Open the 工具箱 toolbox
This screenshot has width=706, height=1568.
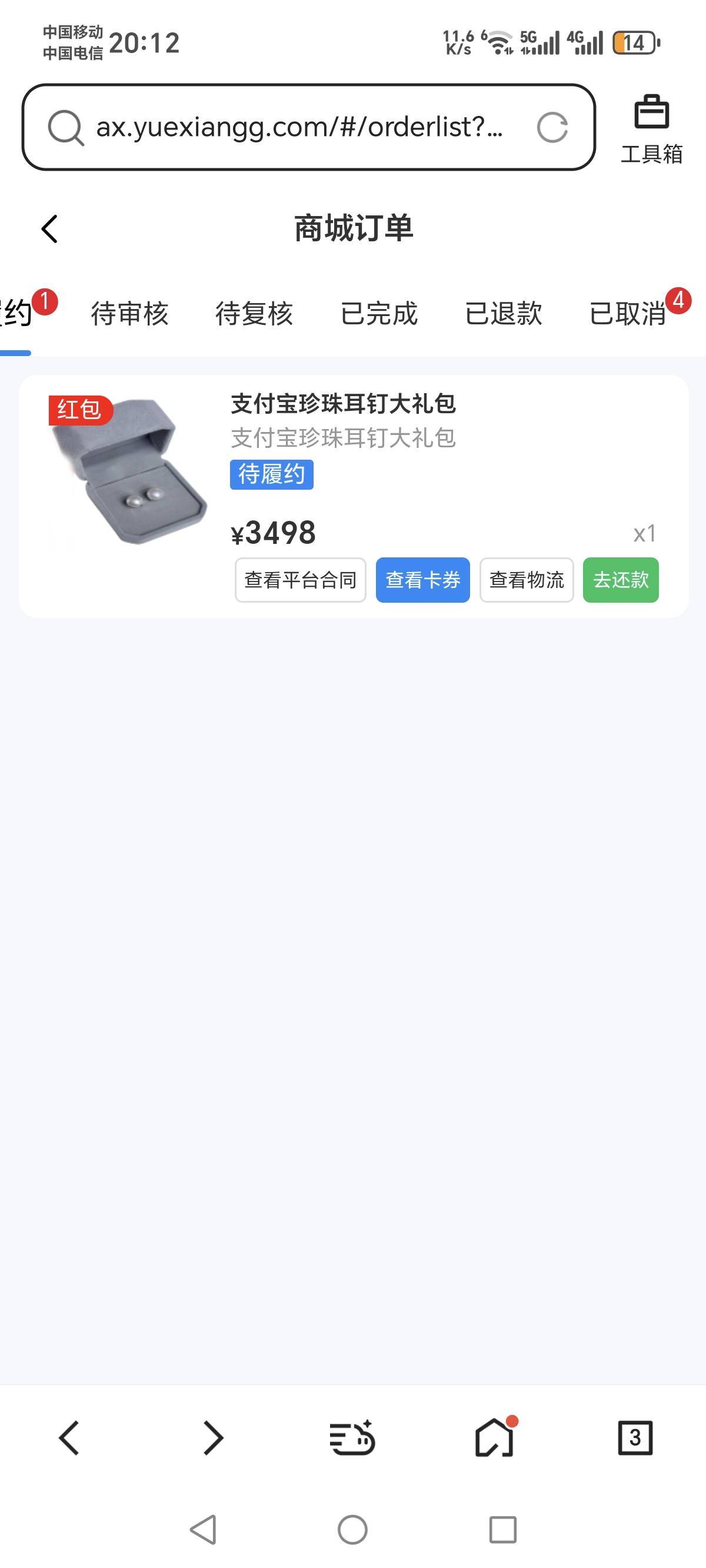pos(651,129)
